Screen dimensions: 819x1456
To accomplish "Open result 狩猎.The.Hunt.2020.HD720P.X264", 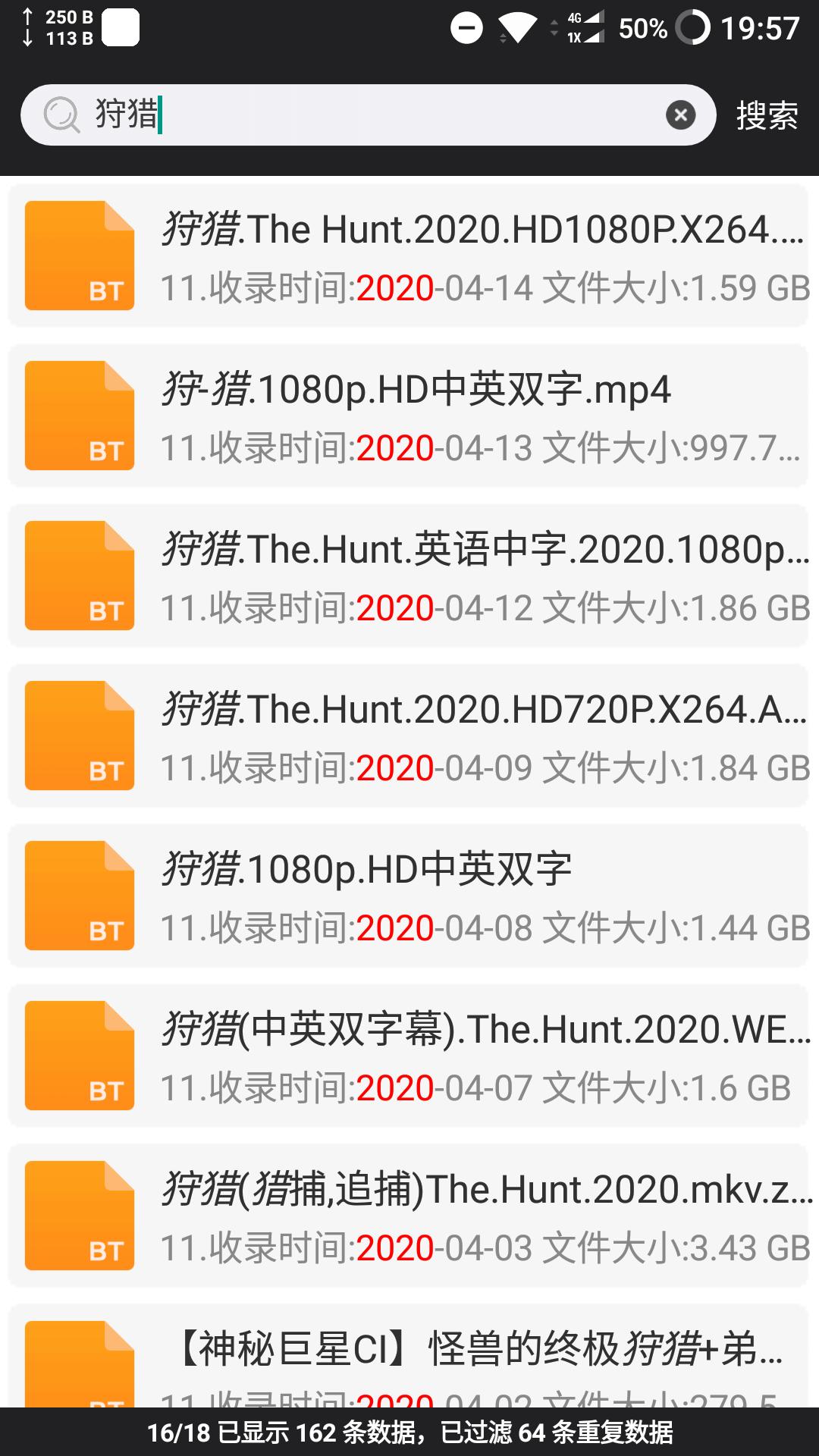I will tap(408, 736).
